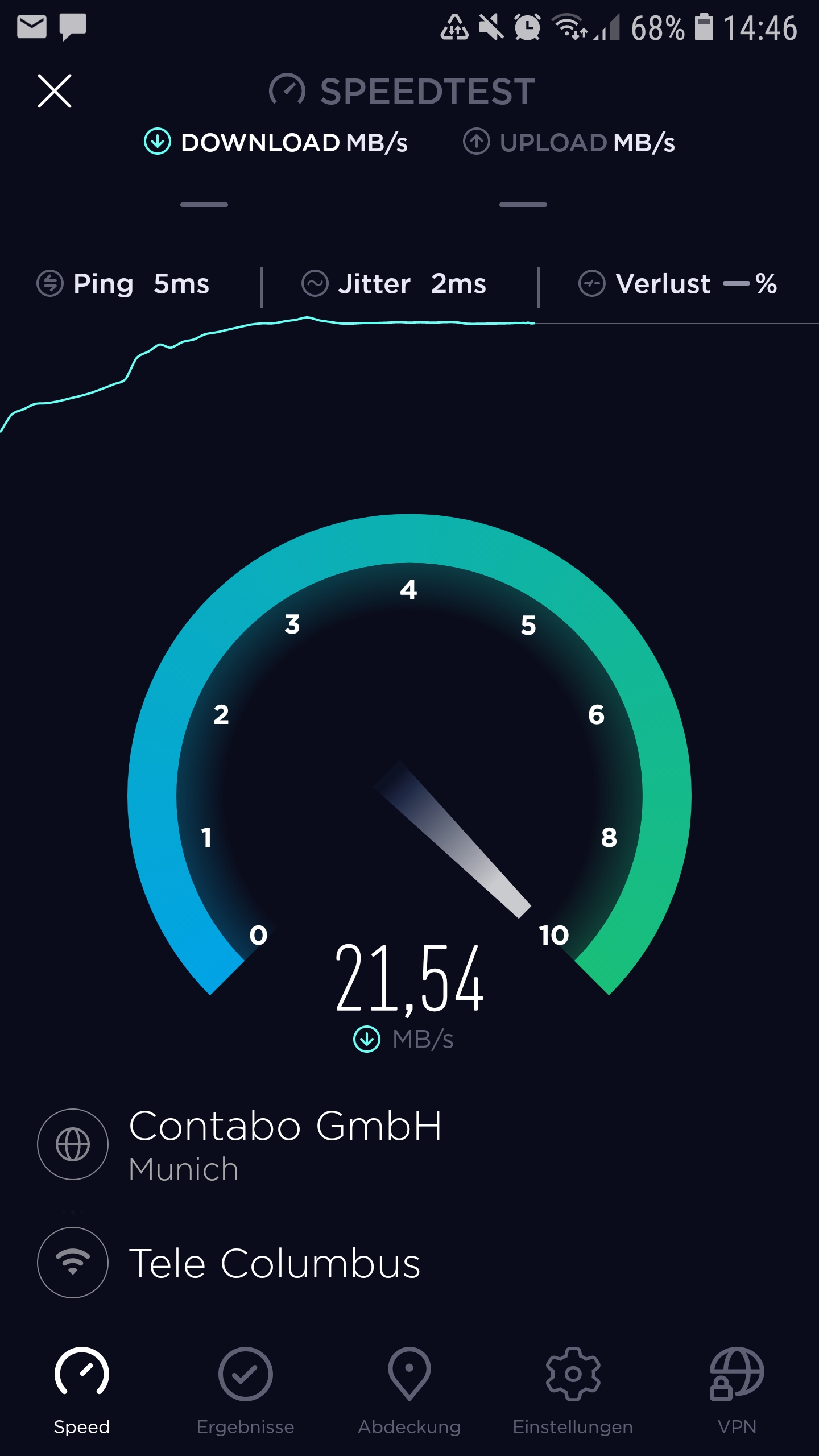The height and width of the screenshot is (1456, 819).
Task: Cancel the running test with the X
Action: coord(55,91)
